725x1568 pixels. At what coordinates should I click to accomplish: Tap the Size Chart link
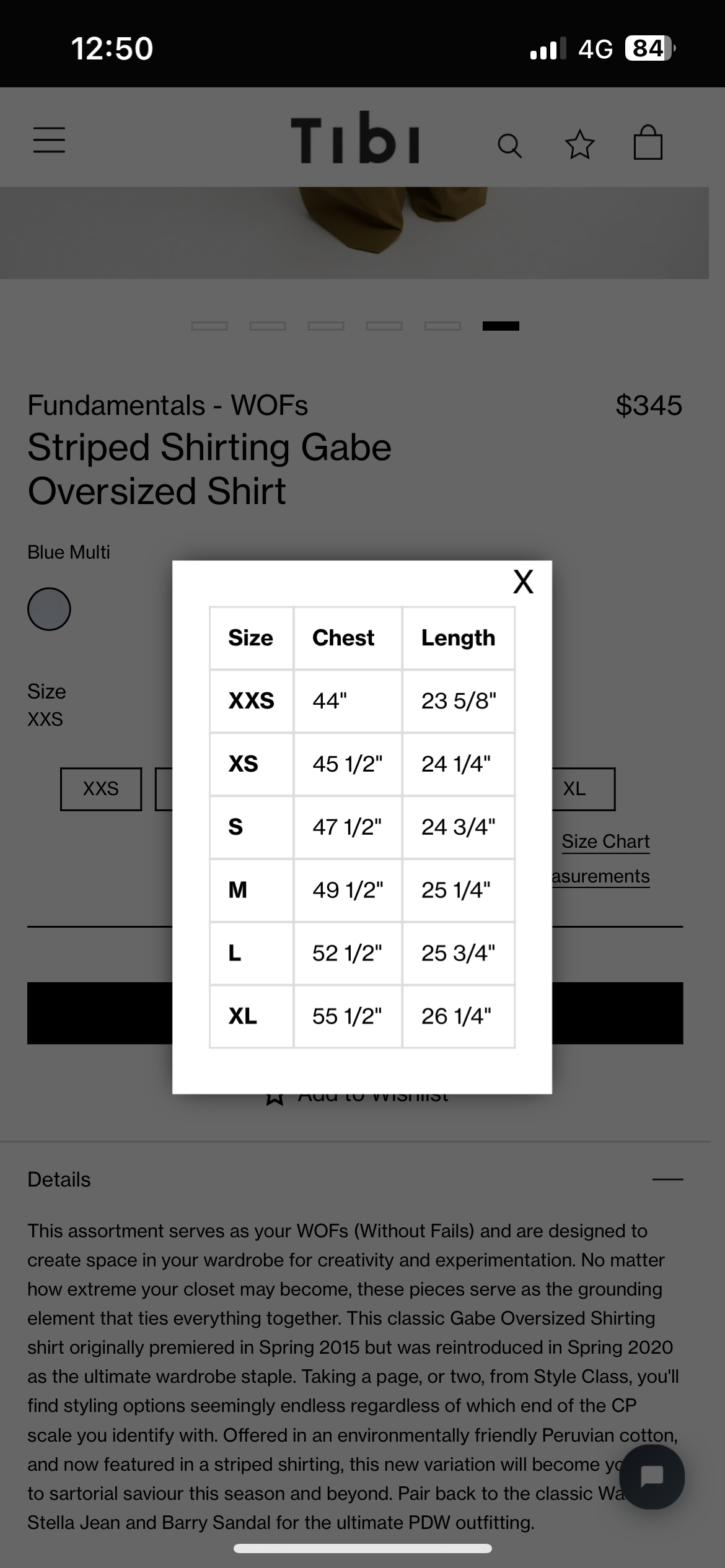pos(605,842)
